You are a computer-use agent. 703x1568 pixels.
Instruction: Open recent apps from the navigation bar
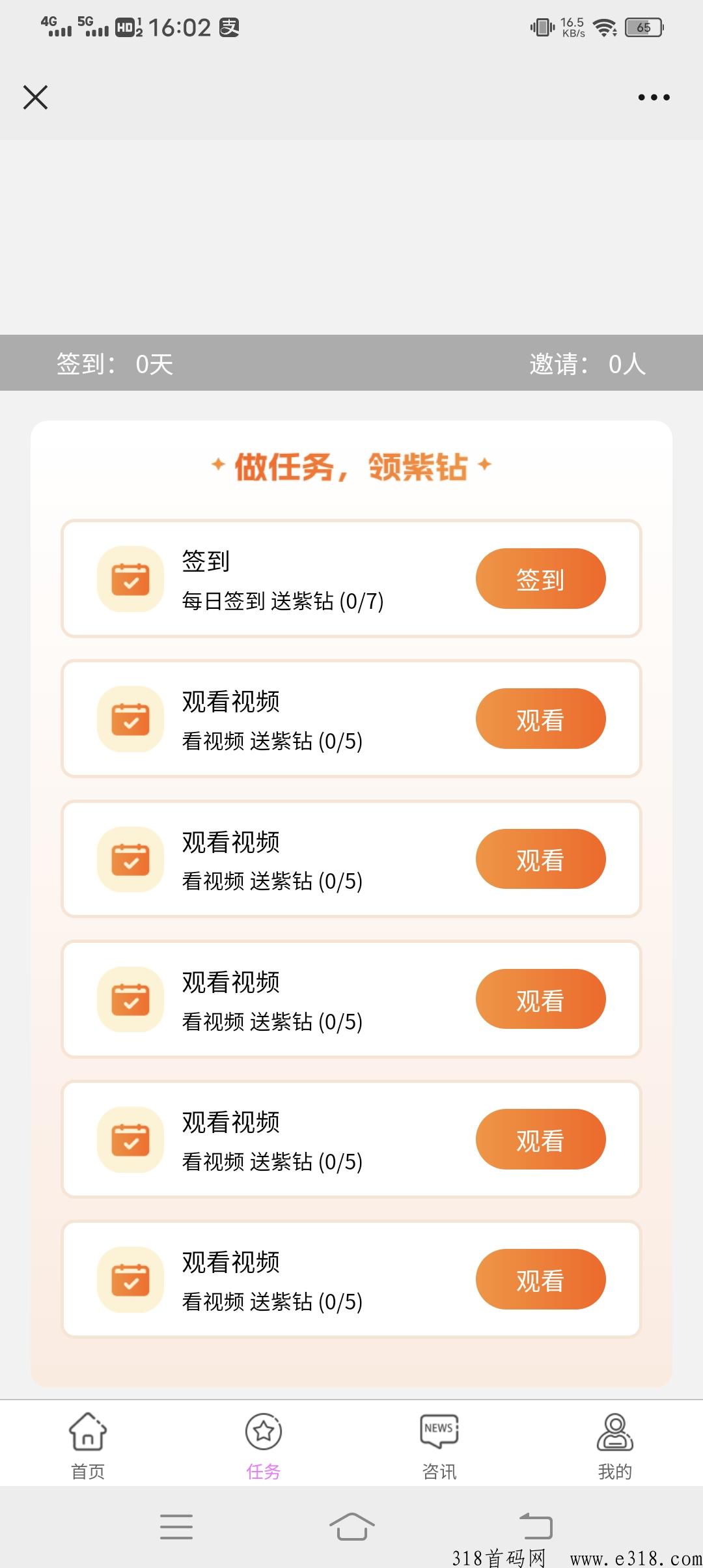[176, 1526]
